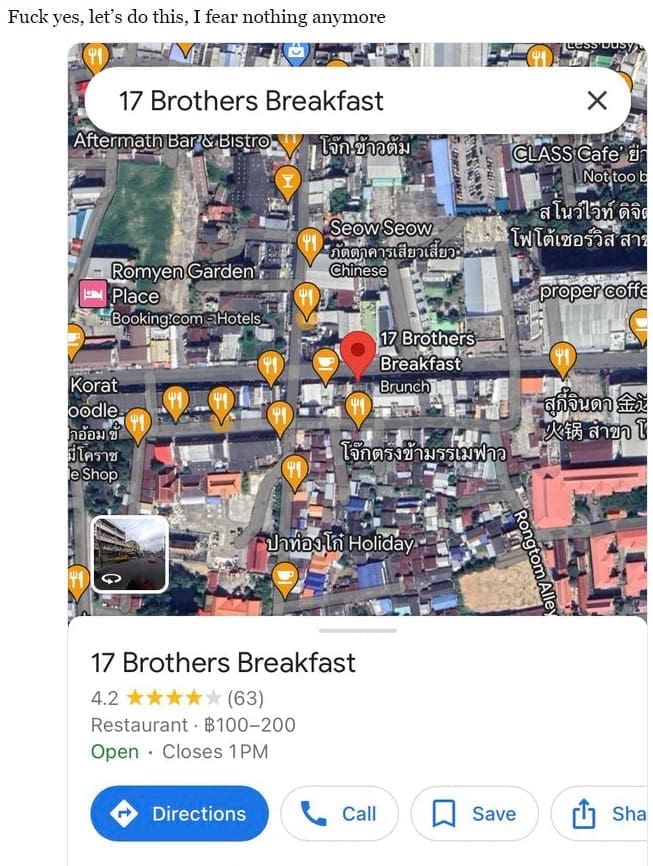The image size is (653, 866).
Task: Save this place to a list
Action: coord(474,814)
